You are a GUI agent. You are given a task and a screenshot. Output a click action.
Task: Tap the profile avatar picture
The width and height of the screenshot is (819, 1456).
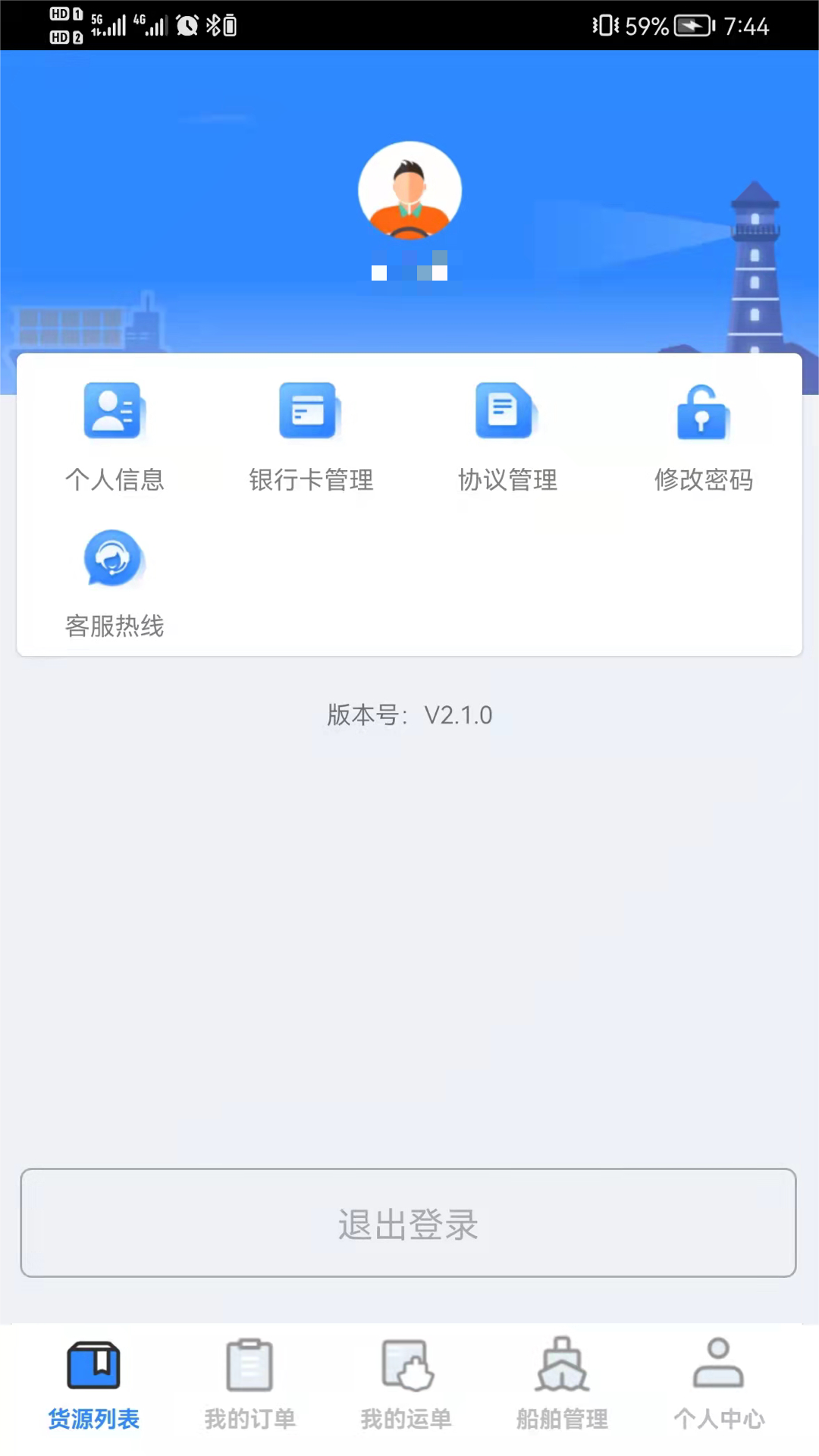tap(409, 191)
